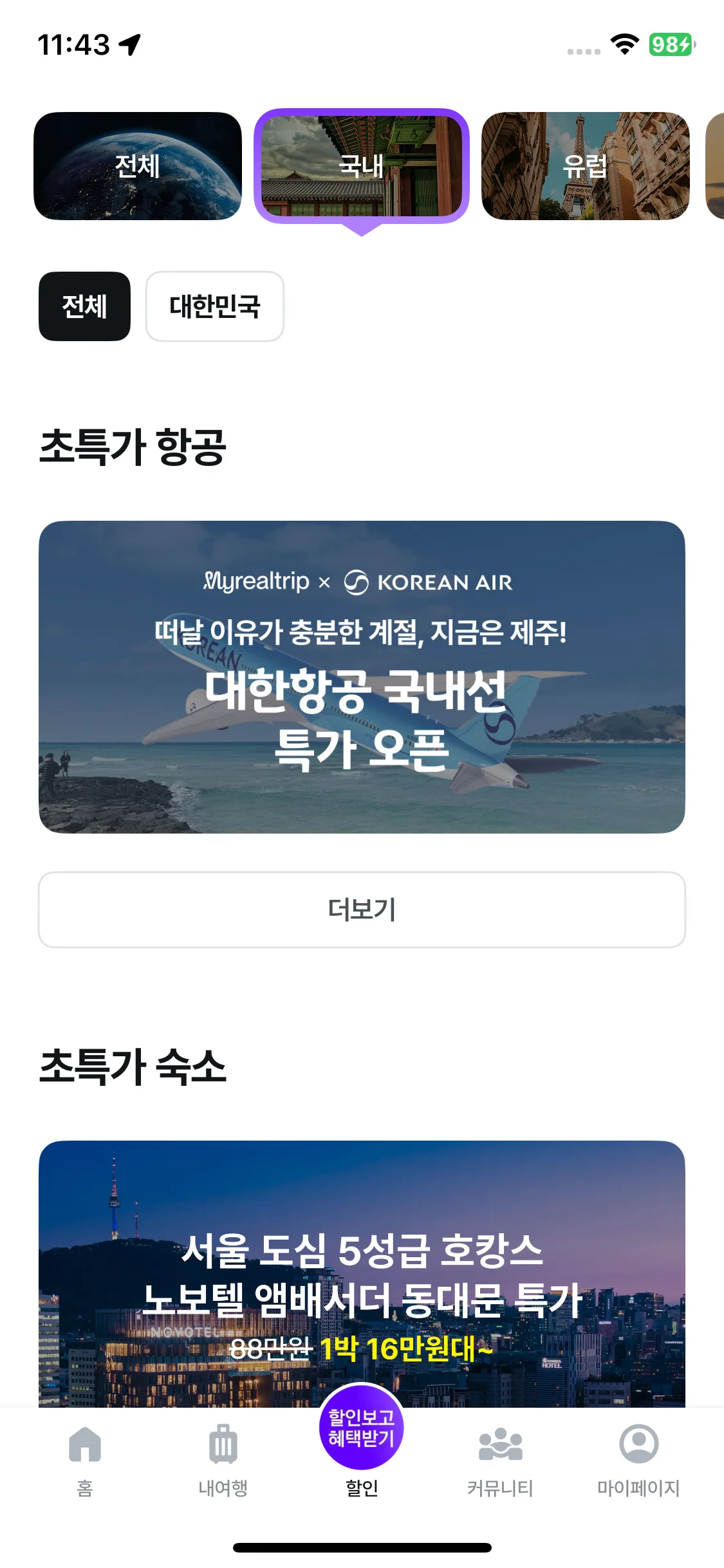Select the 국내 region tile
This screenshot has width=724, height=1568.
click(x=362, y=166)
